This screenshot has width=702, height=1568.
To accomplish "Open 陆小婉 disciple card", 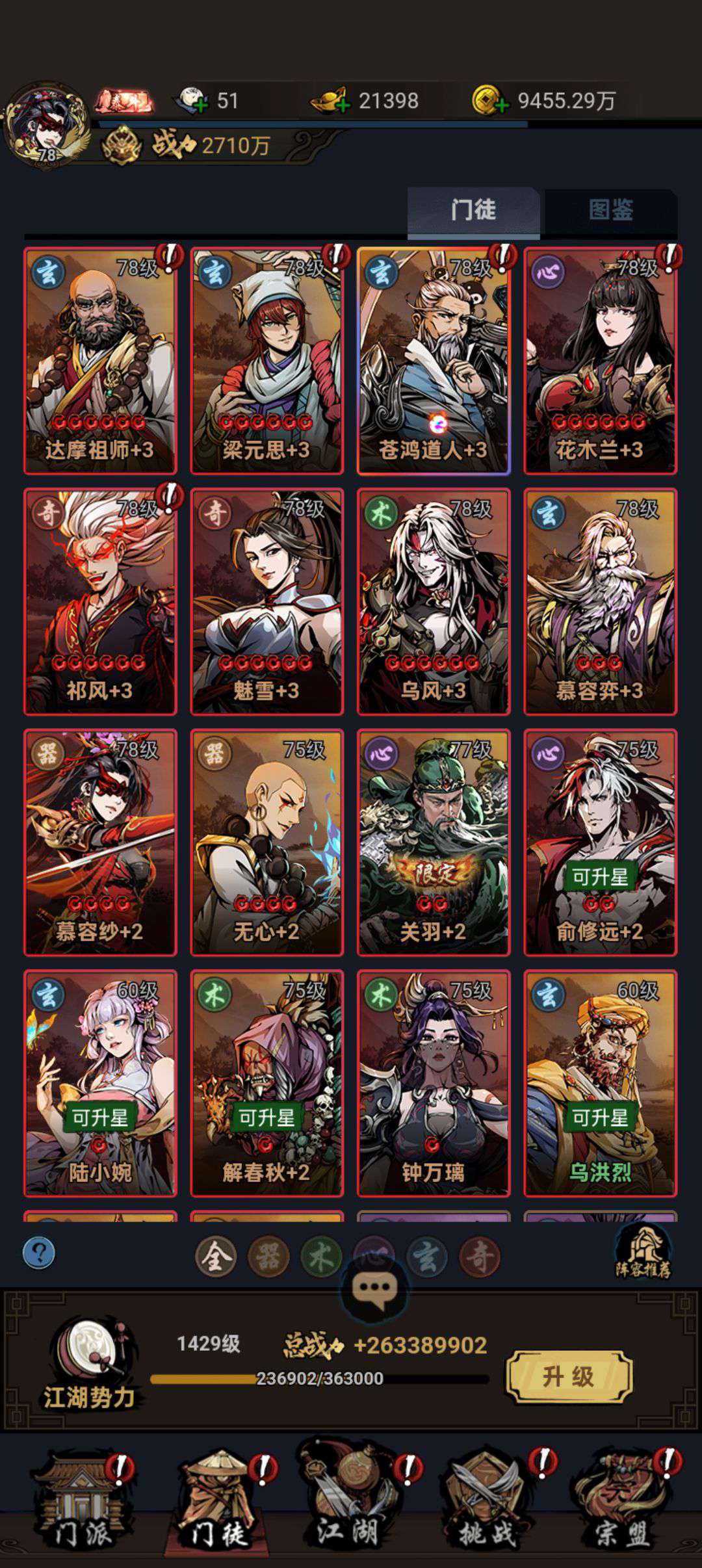I will click(x=100, y=1082).
